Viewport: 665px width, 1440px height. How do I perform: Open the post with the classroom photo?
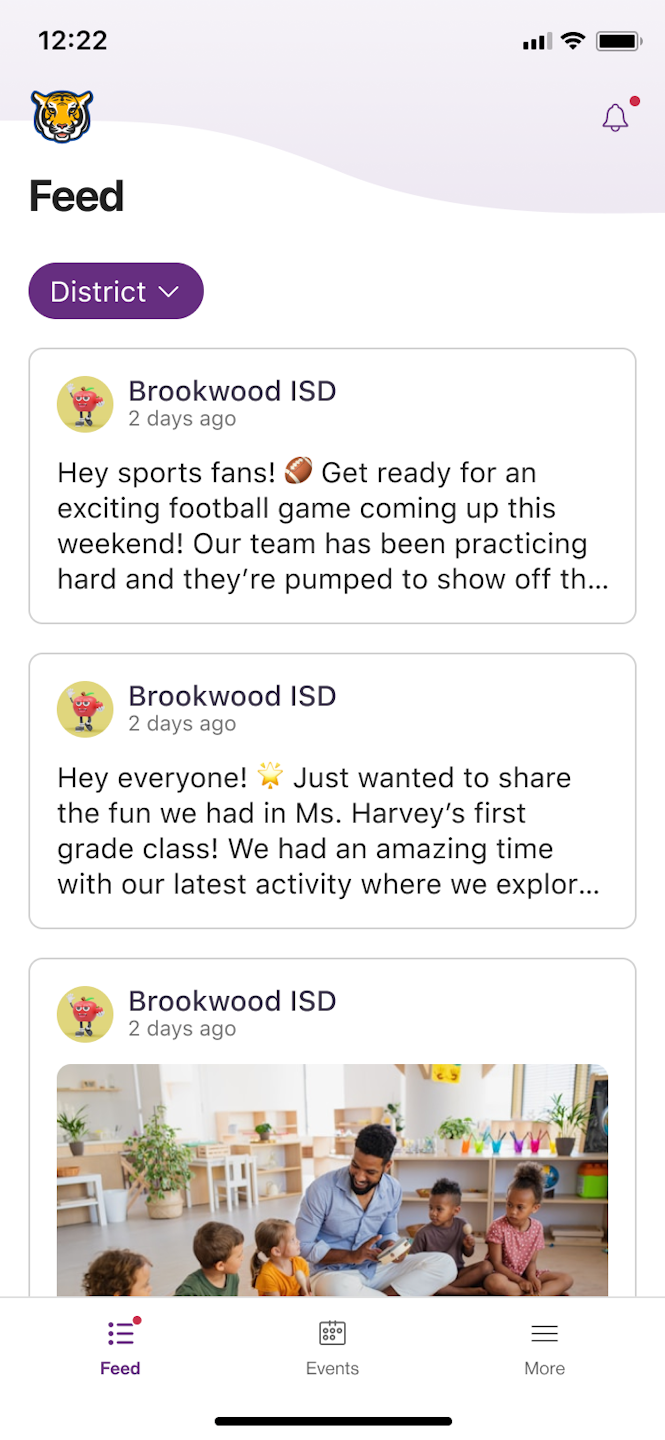332,1178
